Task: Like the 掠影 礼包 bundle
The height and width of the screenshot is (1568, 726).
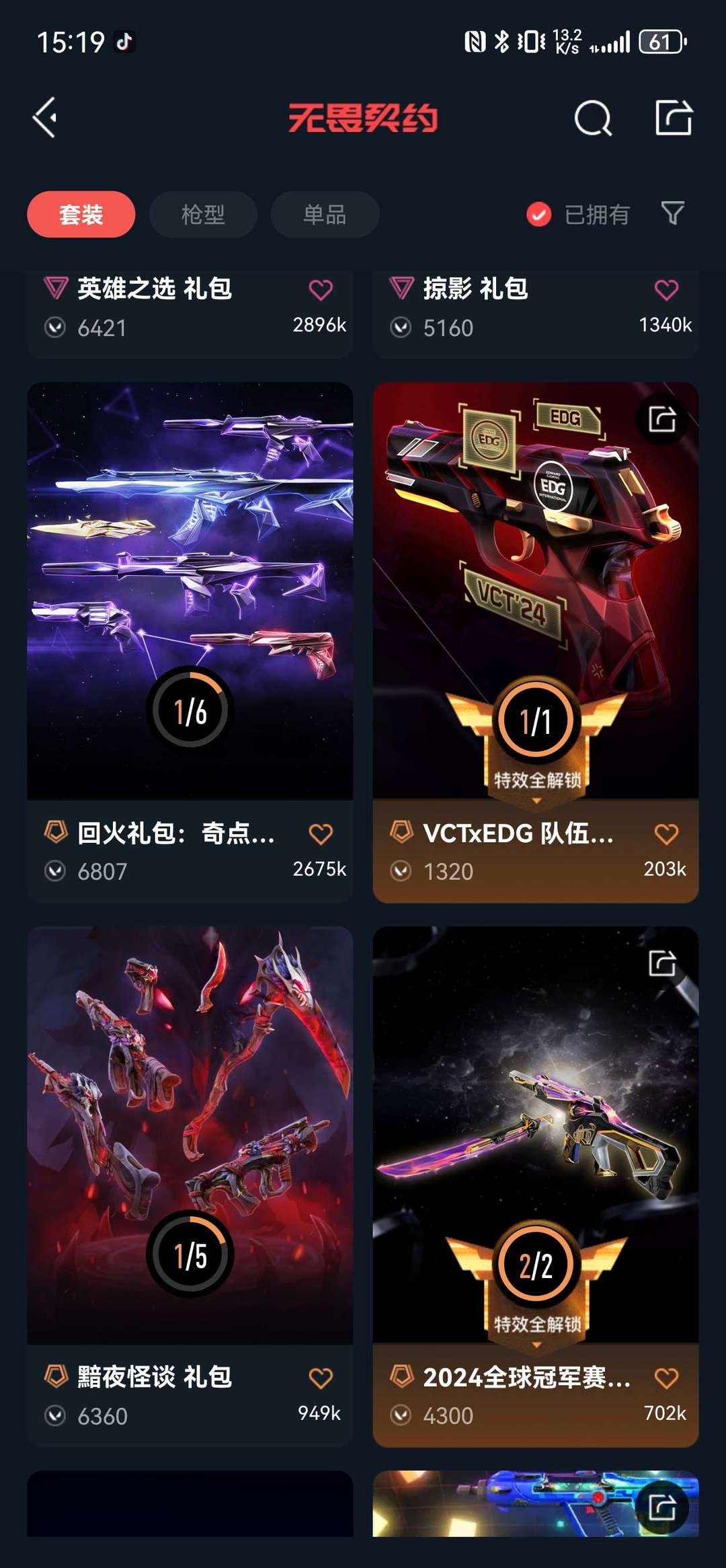Action: pos(666,290)
